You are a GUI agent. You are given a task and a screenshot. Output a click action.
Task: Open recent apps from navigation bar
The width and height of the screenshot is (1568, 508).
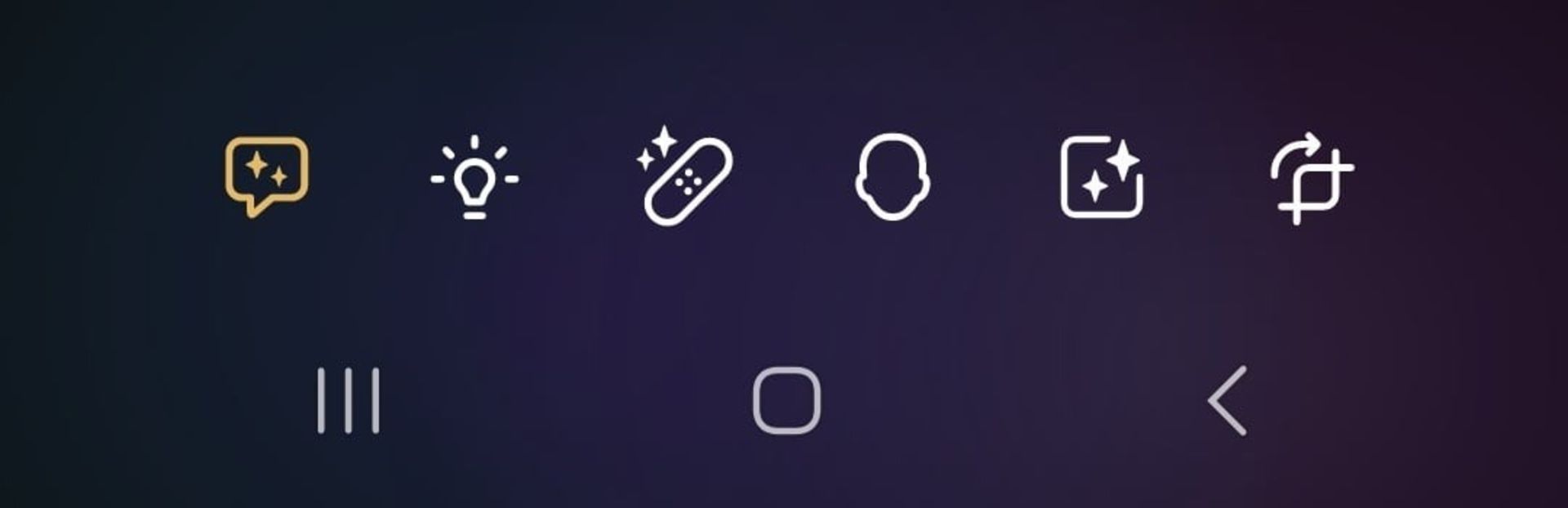point(349,400)
